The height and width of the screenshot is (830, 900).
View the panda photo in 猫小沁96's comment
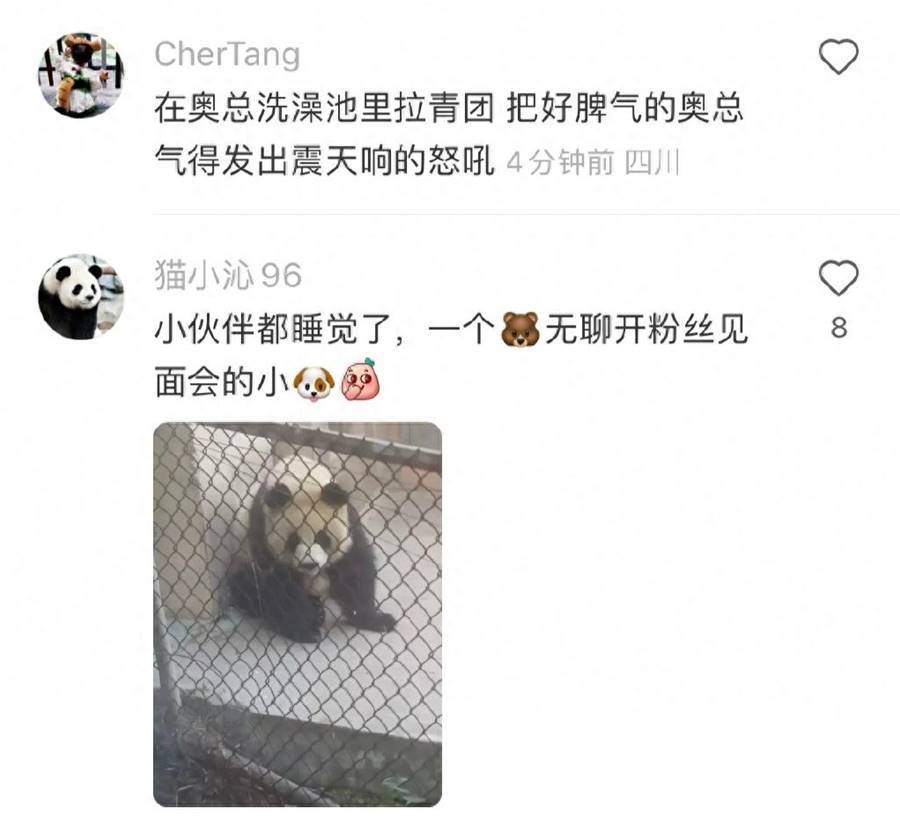click(x=297, y=613)
